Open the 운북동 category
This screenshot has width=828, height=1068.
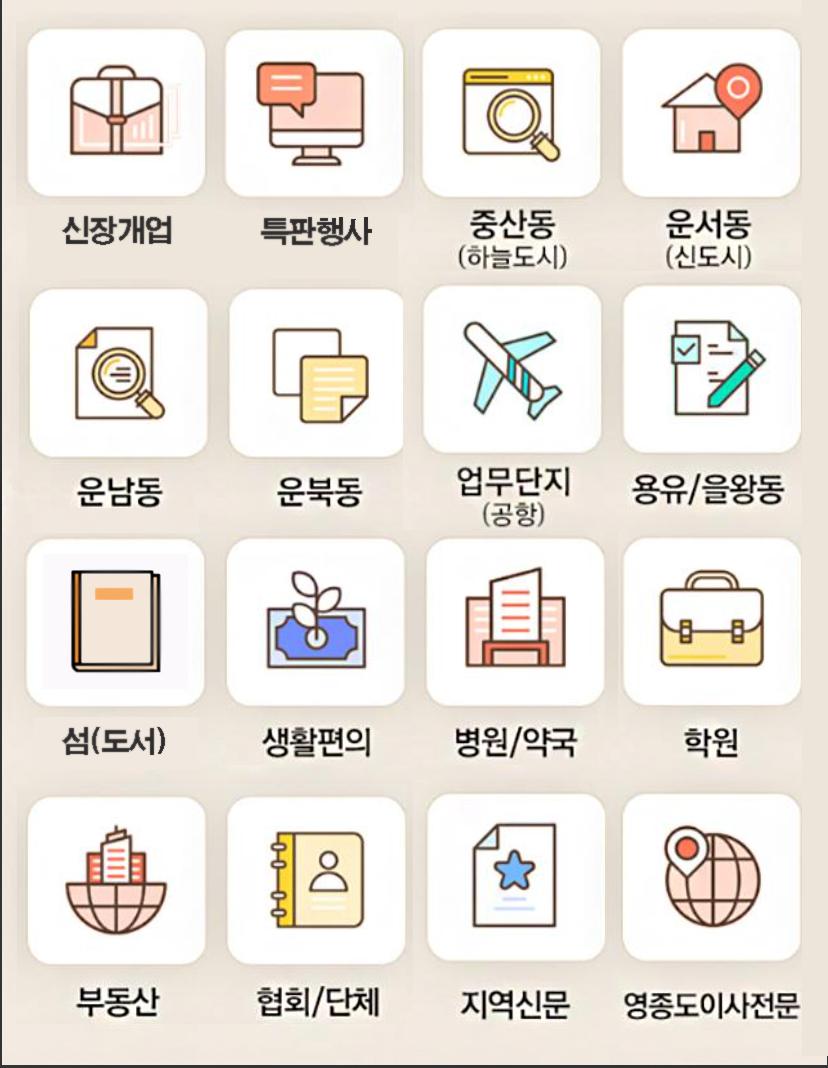click(x=316, y=372)
